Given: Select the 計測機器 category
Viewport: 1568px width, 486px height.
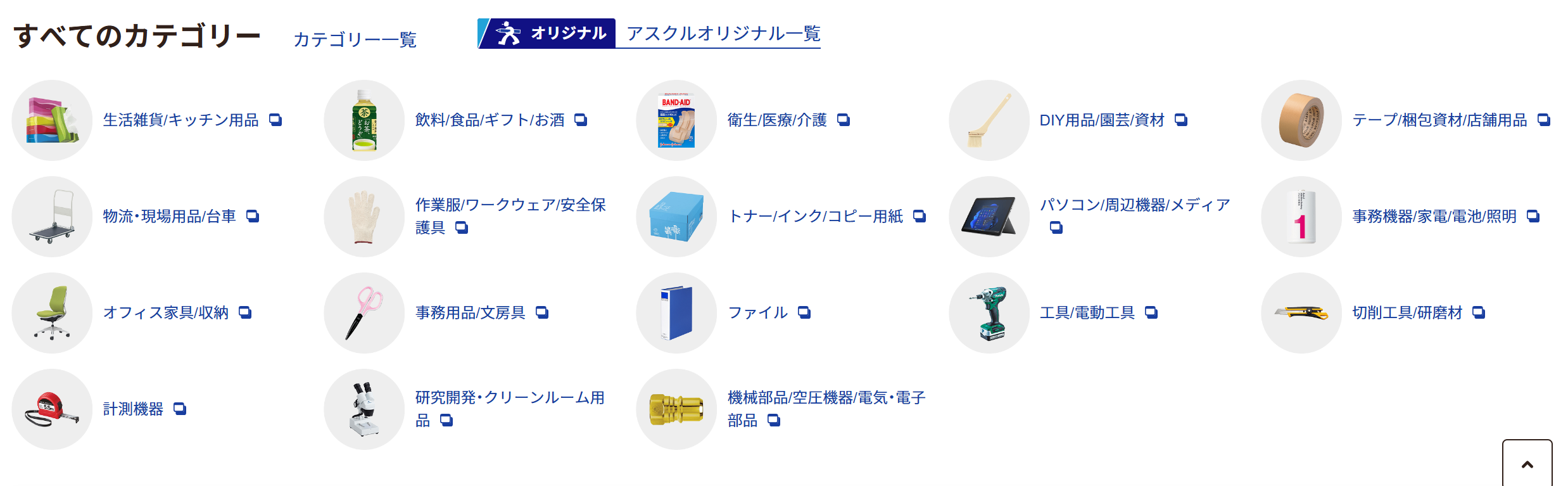Looking at the screenshot, I should pyautogui.click(x=134, y=409).
